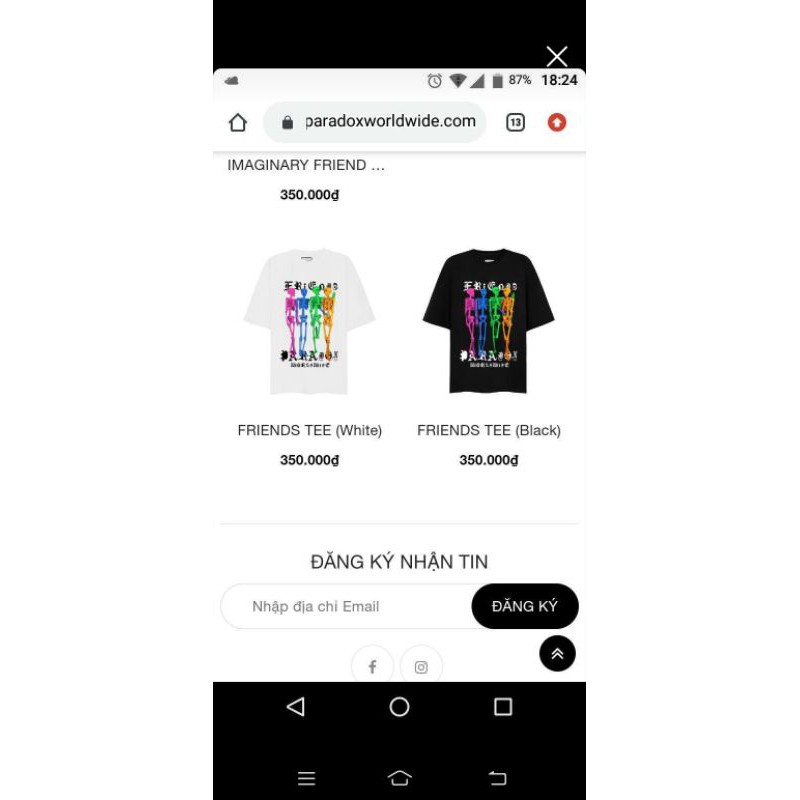Close the image viewer with the X
Image resolution: width=800 pixels, height=800 pixels.
click(557, 57)
